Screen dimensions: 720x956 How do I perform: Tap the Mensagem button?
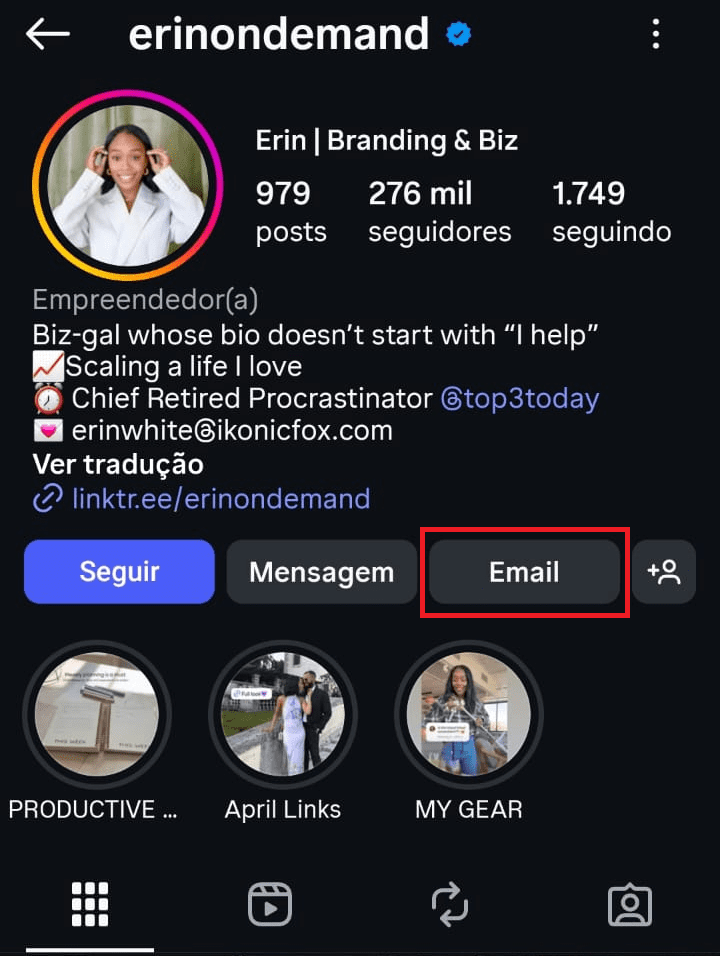(321, 572)
